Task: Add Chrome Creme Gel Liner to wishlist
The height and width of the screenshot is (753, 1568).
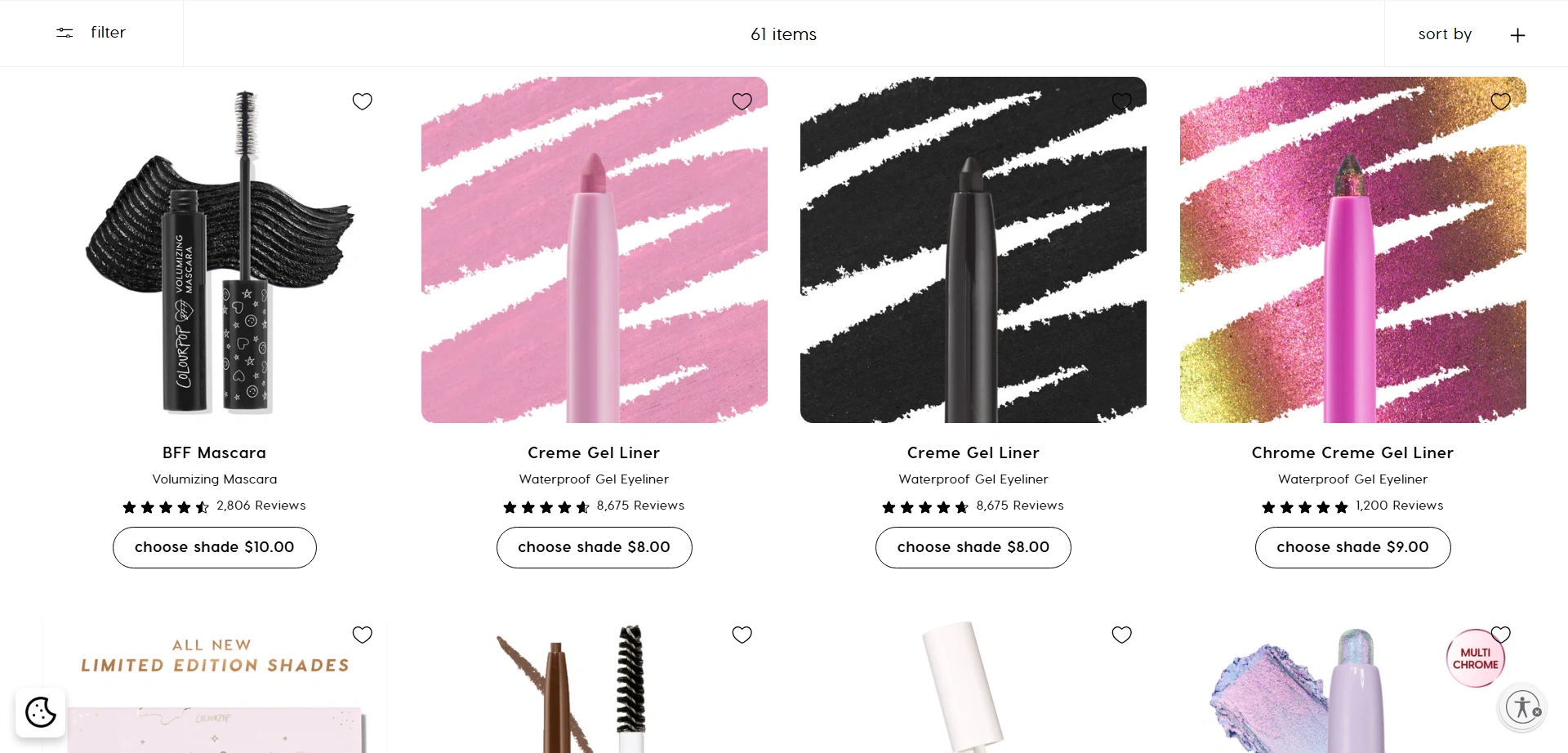Action: [1501, 101]
